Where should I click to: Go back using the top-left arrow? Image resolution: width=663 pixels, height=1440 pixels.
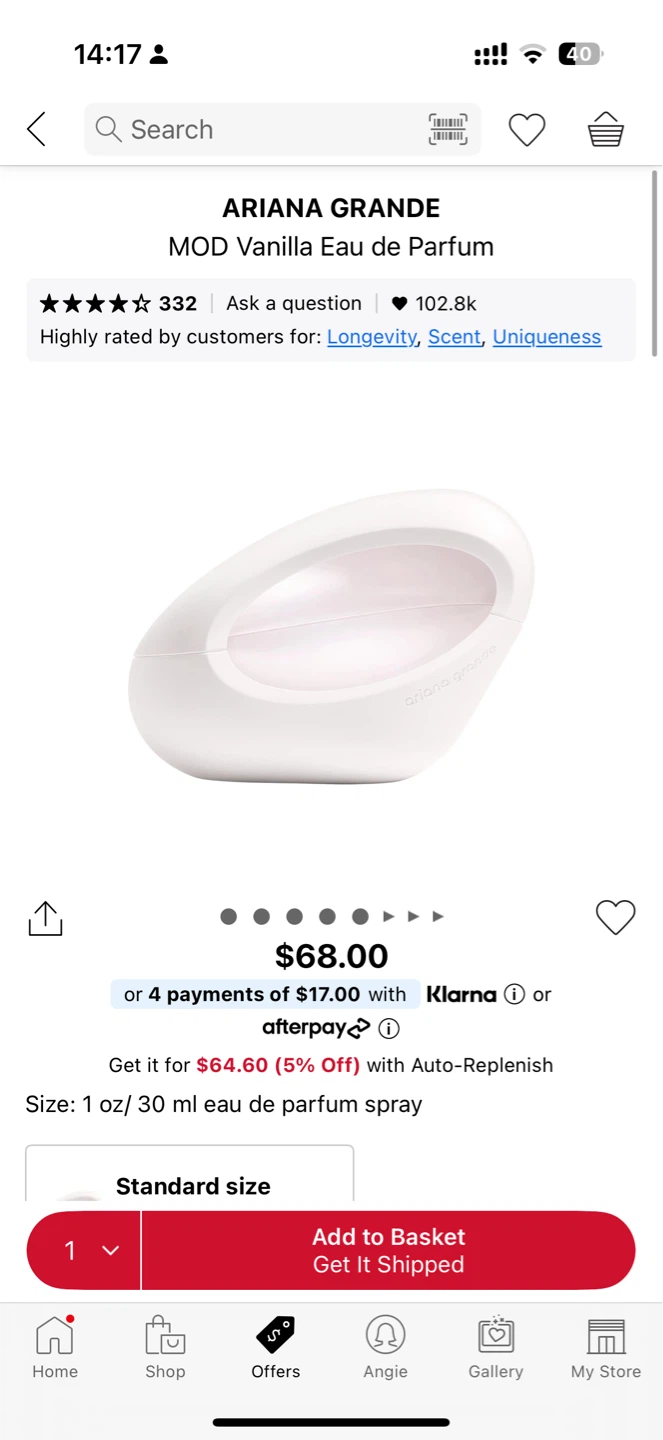37,129
